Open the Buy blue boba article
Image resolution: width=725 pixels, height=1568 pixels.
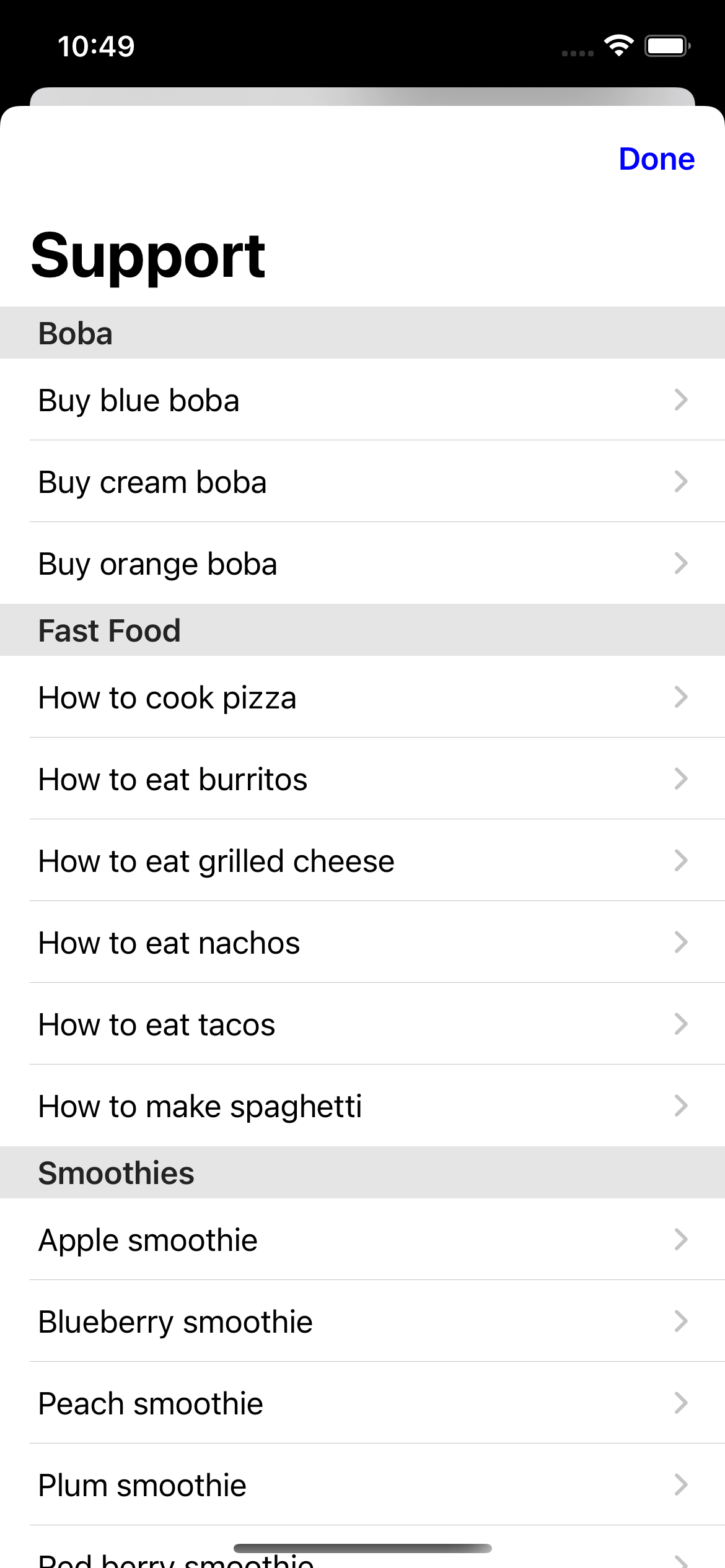pyautogui.click(x=362, y=400)
